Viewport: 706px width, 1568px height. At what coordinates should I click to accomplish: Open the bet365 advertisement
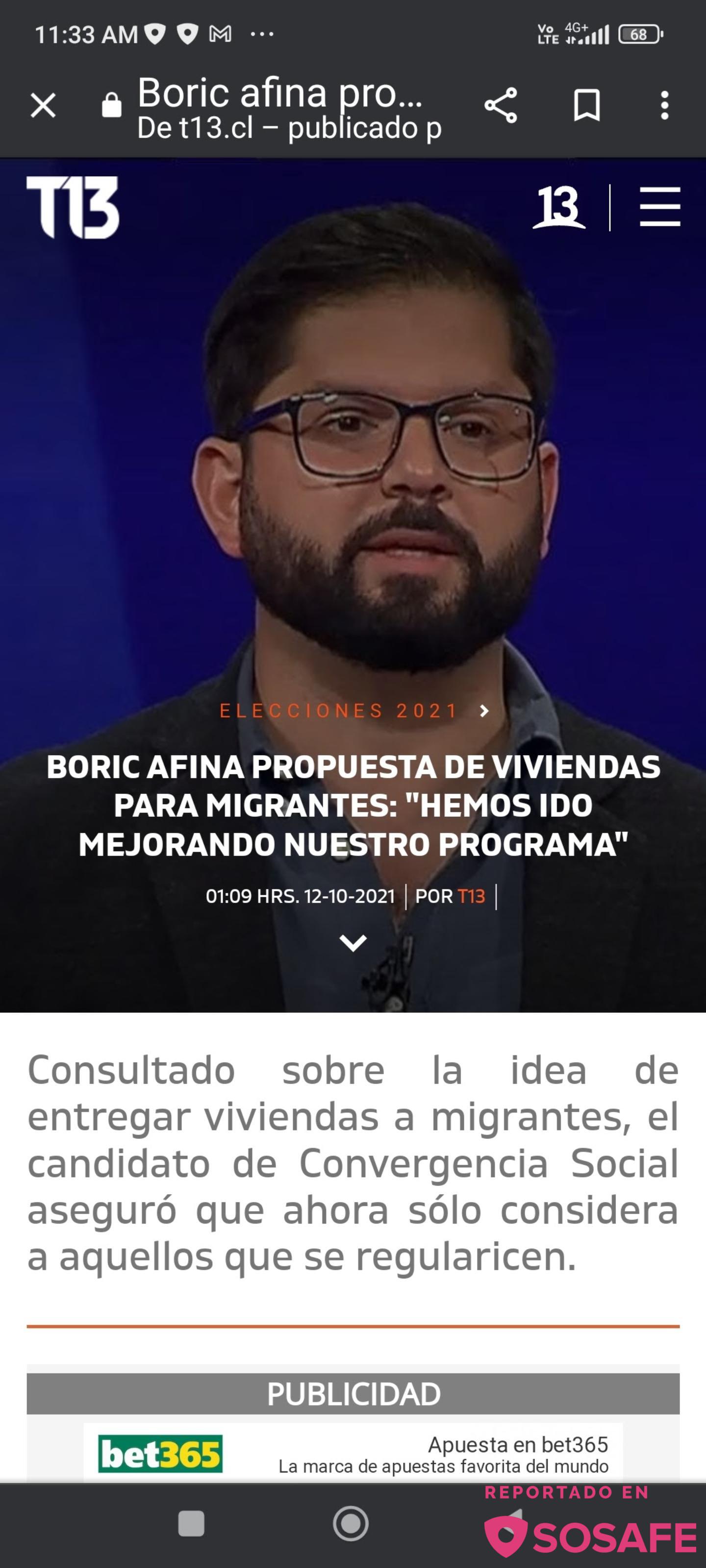click(353, 1455)
